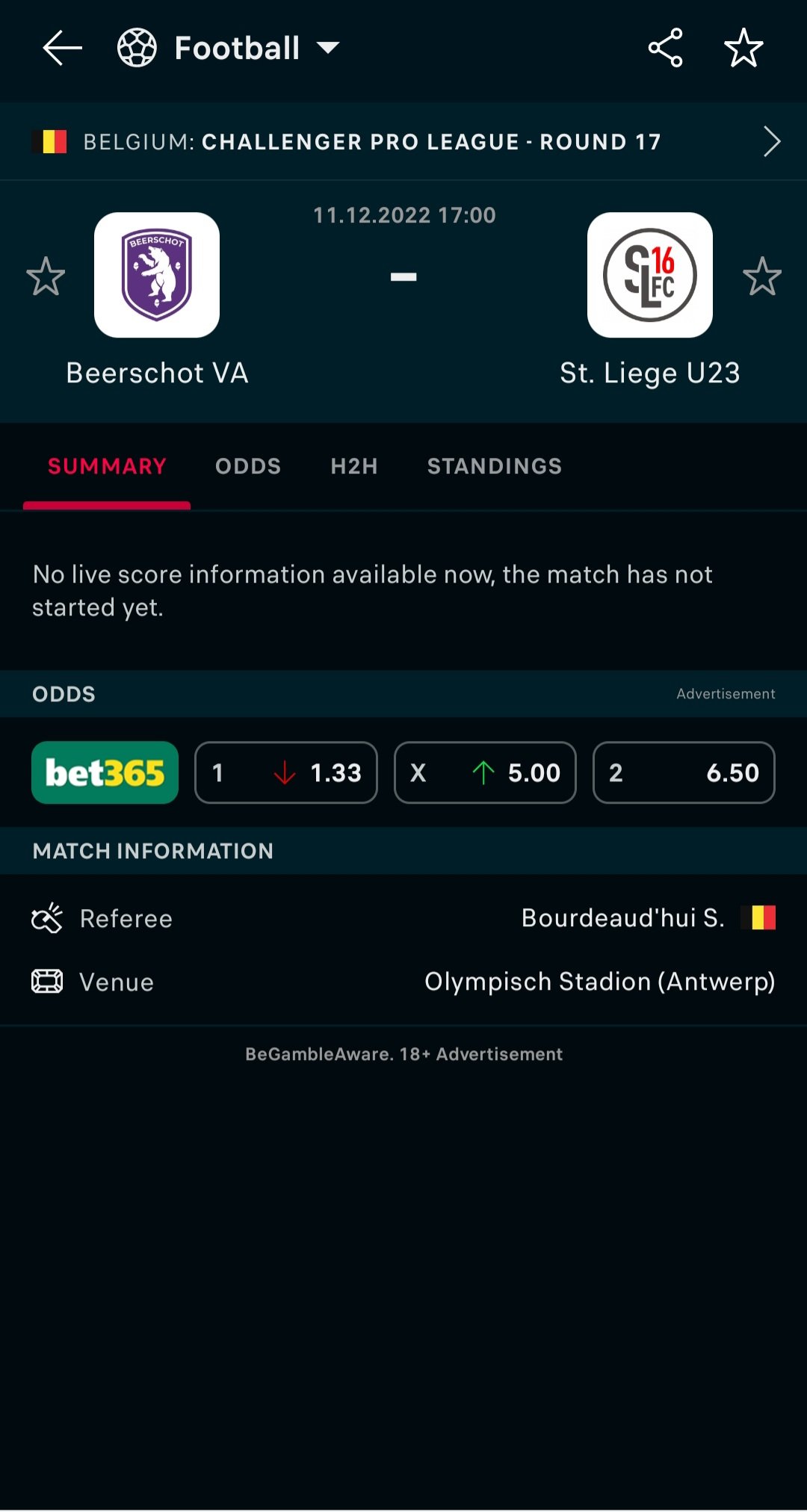The width and height of the screenshot is (807, 1512).
Task: Open Beerschot VA team logo
Action: click(157, 275)
